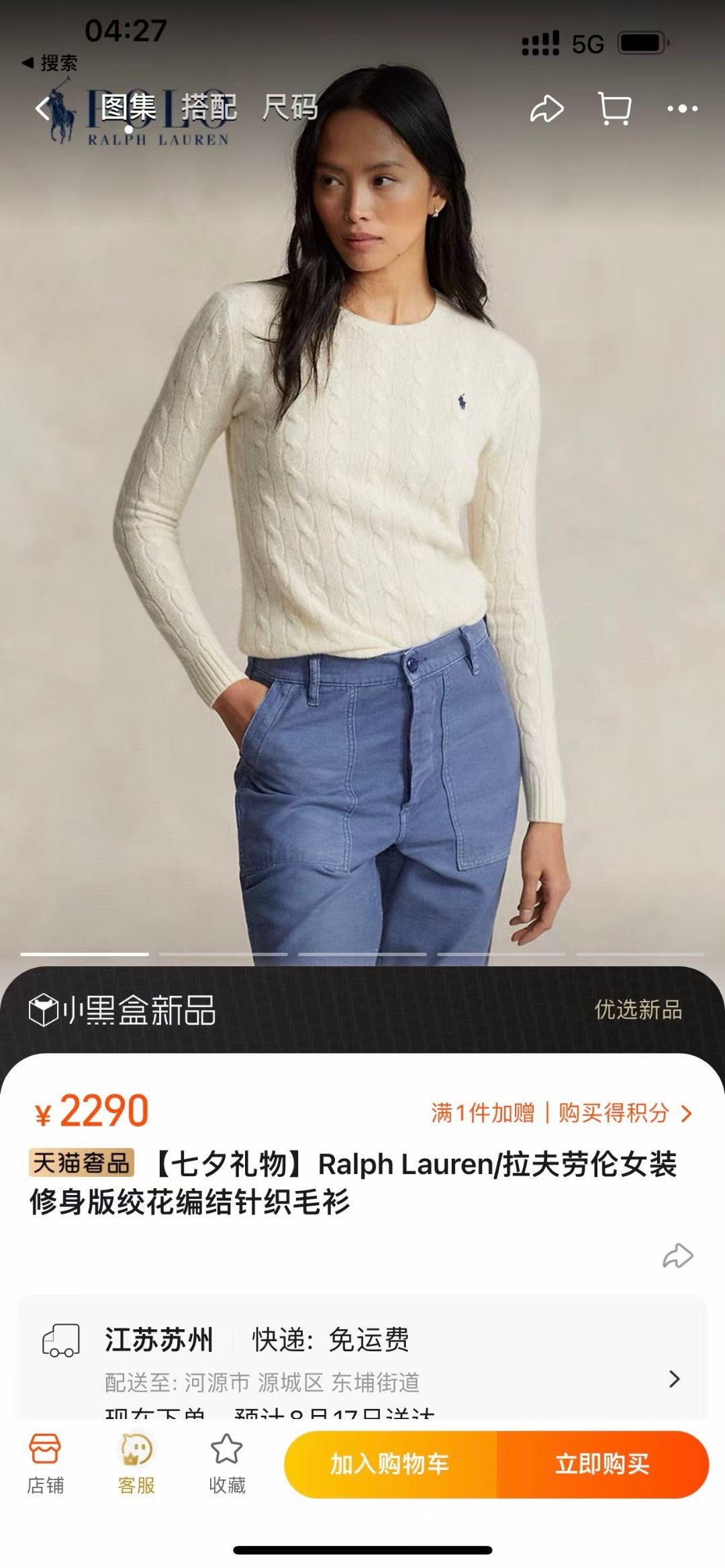725x1568 pixels.
Task: Open the shopping cart icon
Action: [x=615, y=109]
